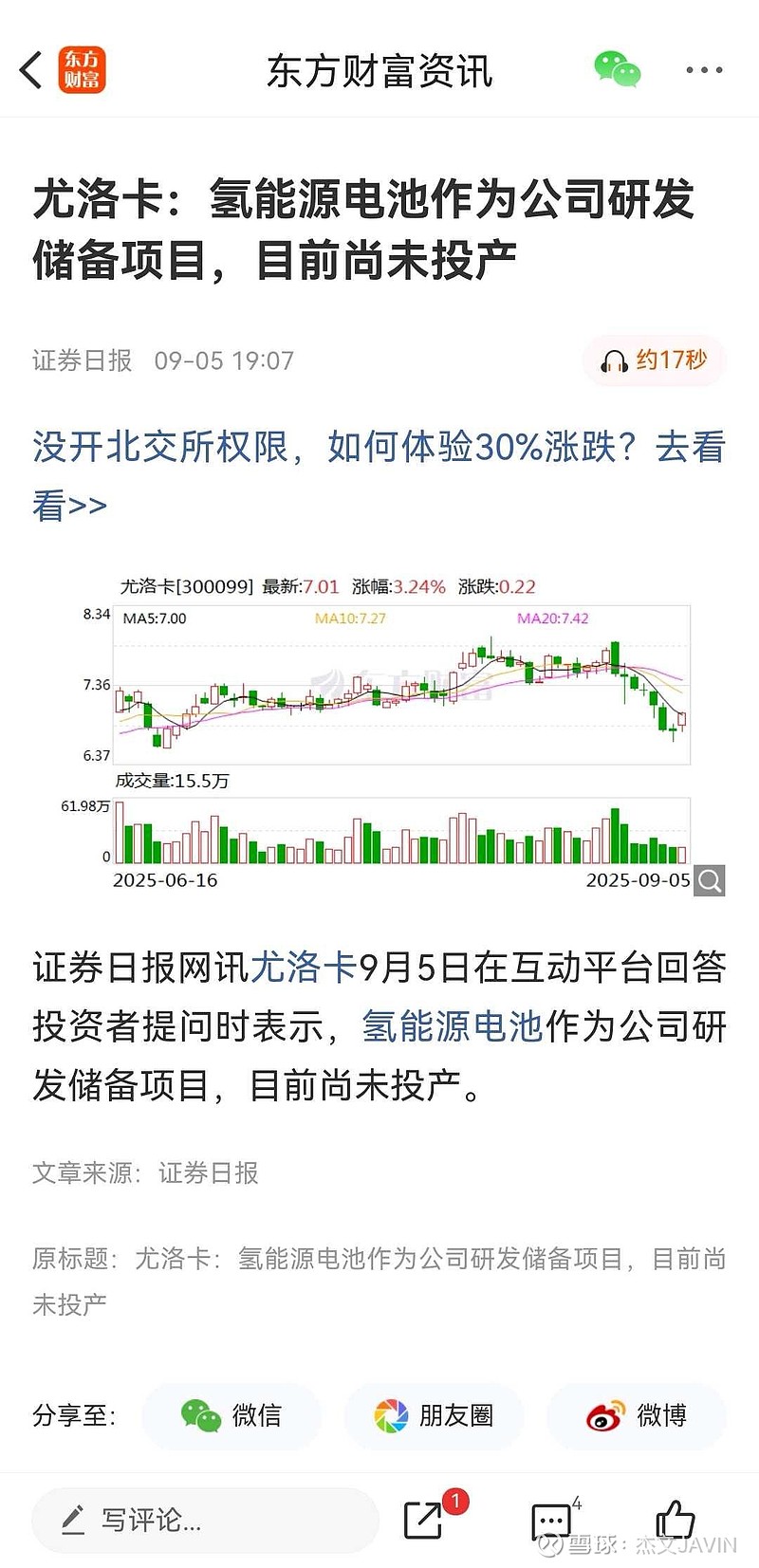Open the chart magnifier zoom icon
The width and height of the screenshot is (759, 1568).
(708, 881)
